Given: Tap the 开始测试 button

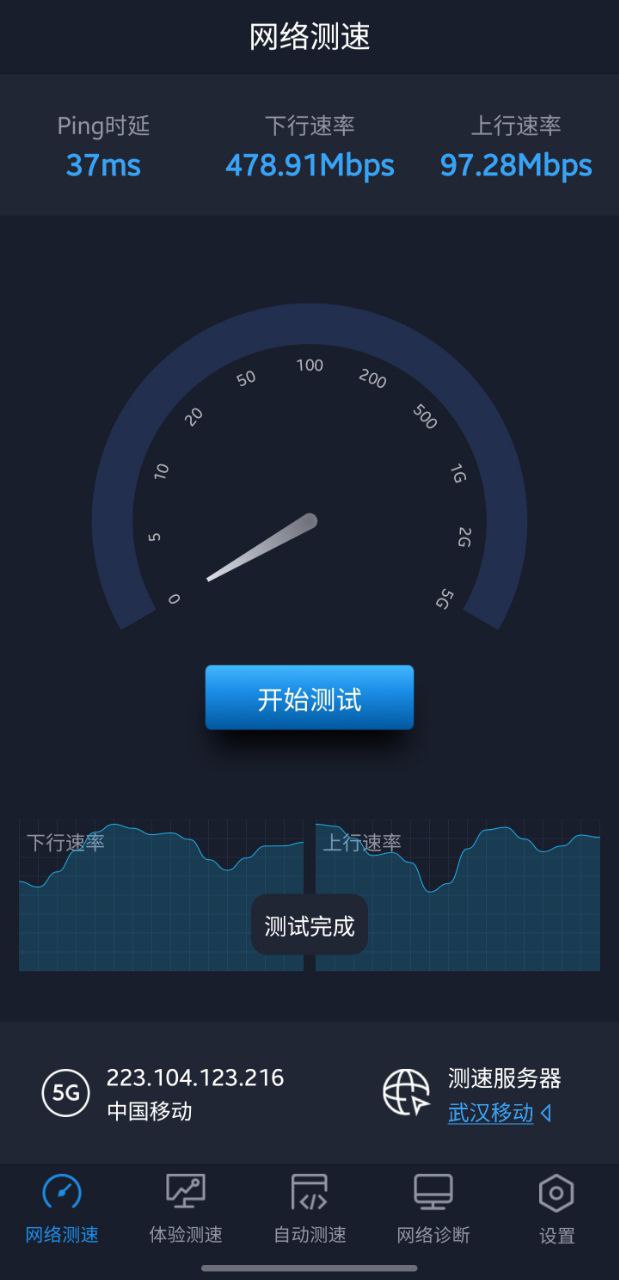Looking at the screenshot, I should [309, 698].
